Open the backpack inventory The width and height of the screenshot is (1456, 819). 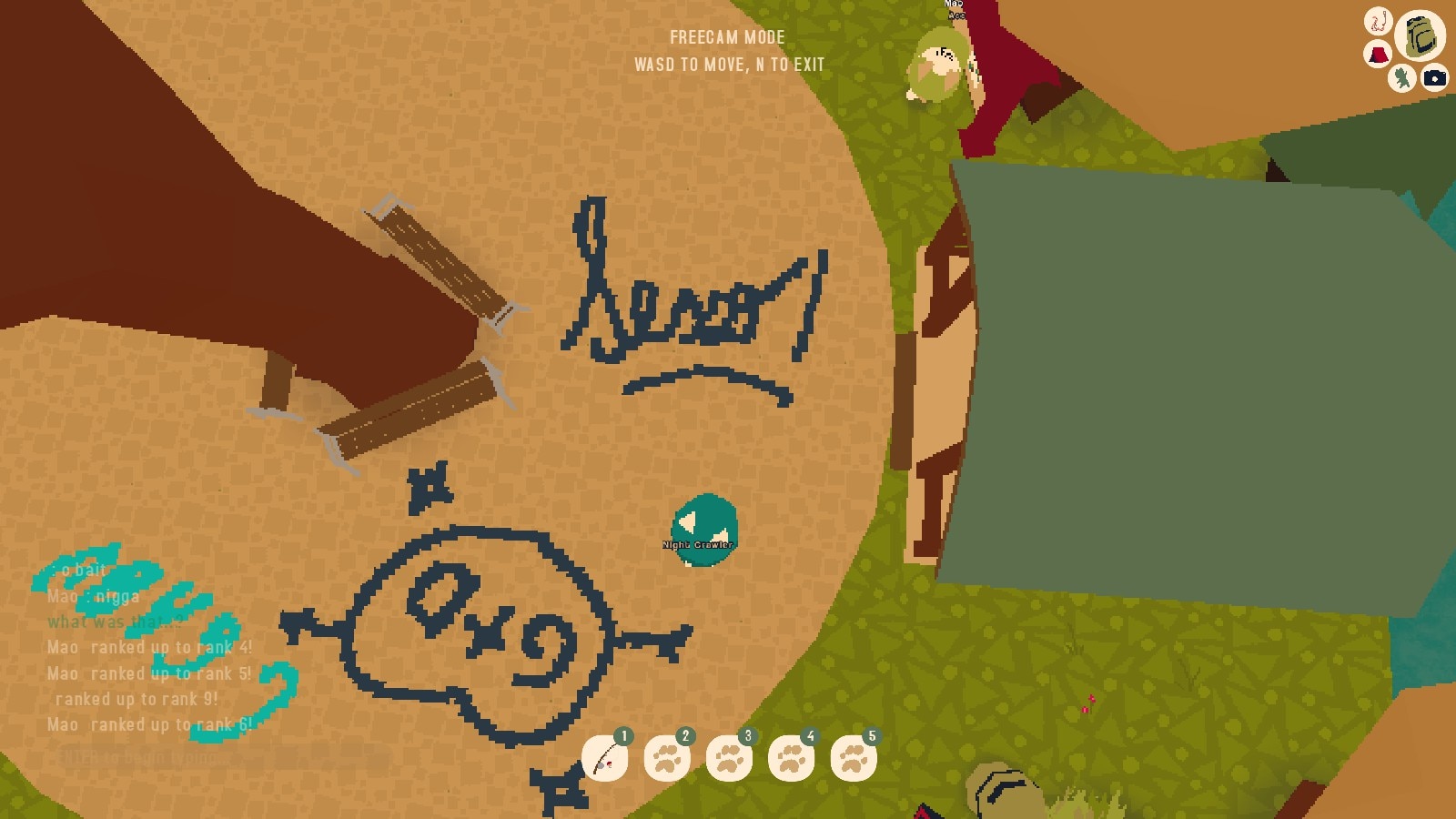(1420, 35)
